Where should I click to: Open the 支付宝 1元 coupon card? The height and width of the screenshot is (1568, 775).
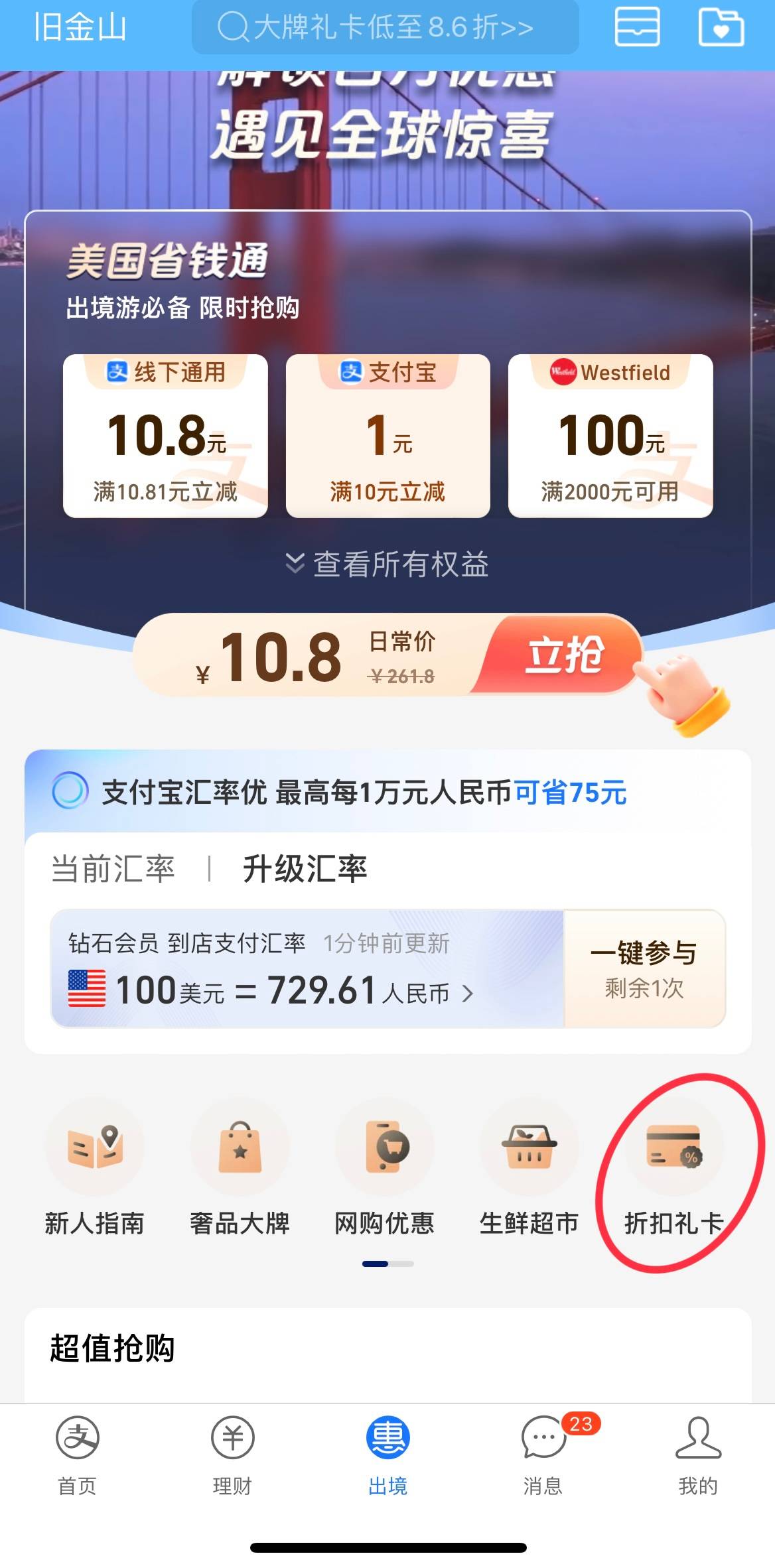[x=387, y=436]
